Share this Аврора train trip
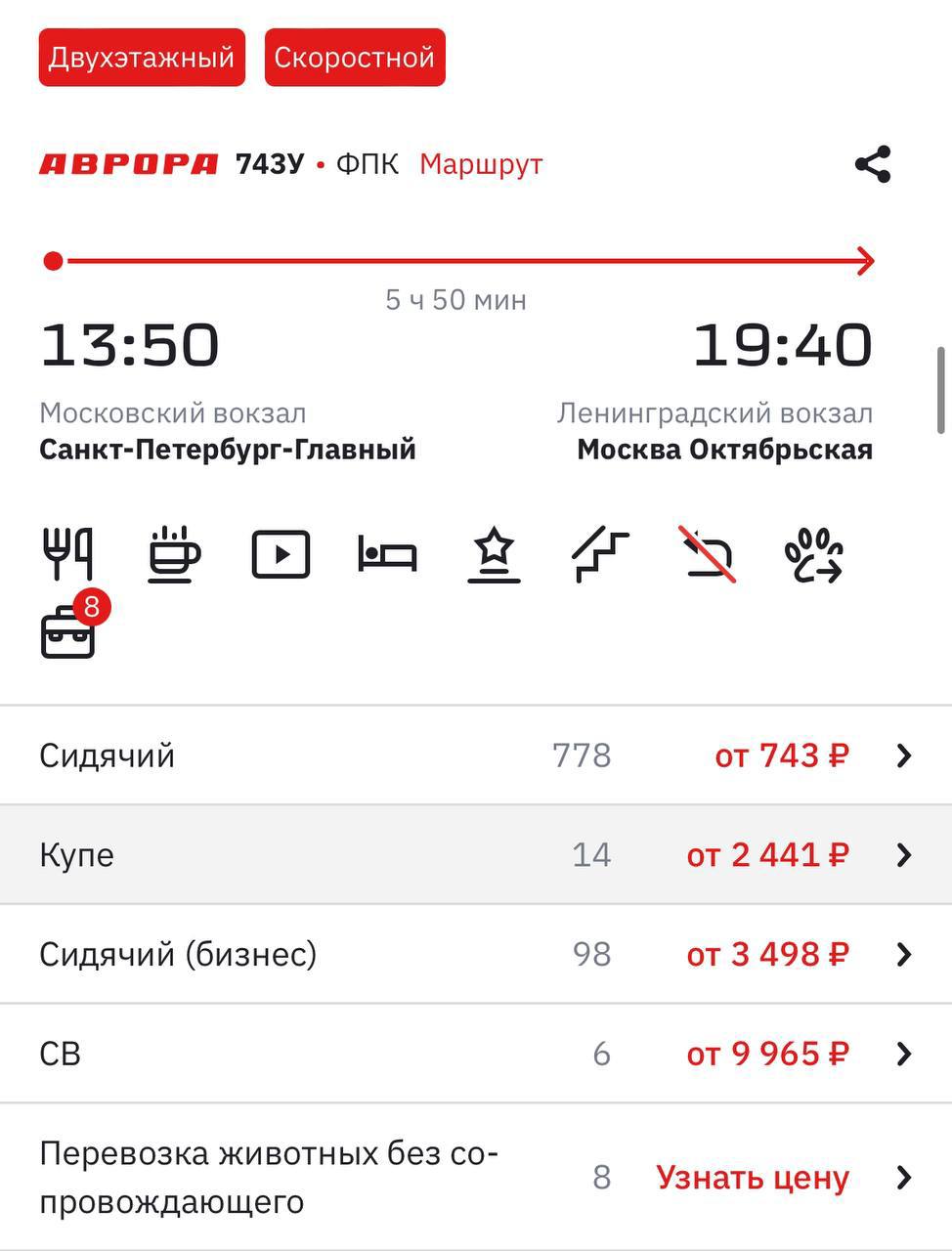The image size is (952, 1251). [872, 164]
